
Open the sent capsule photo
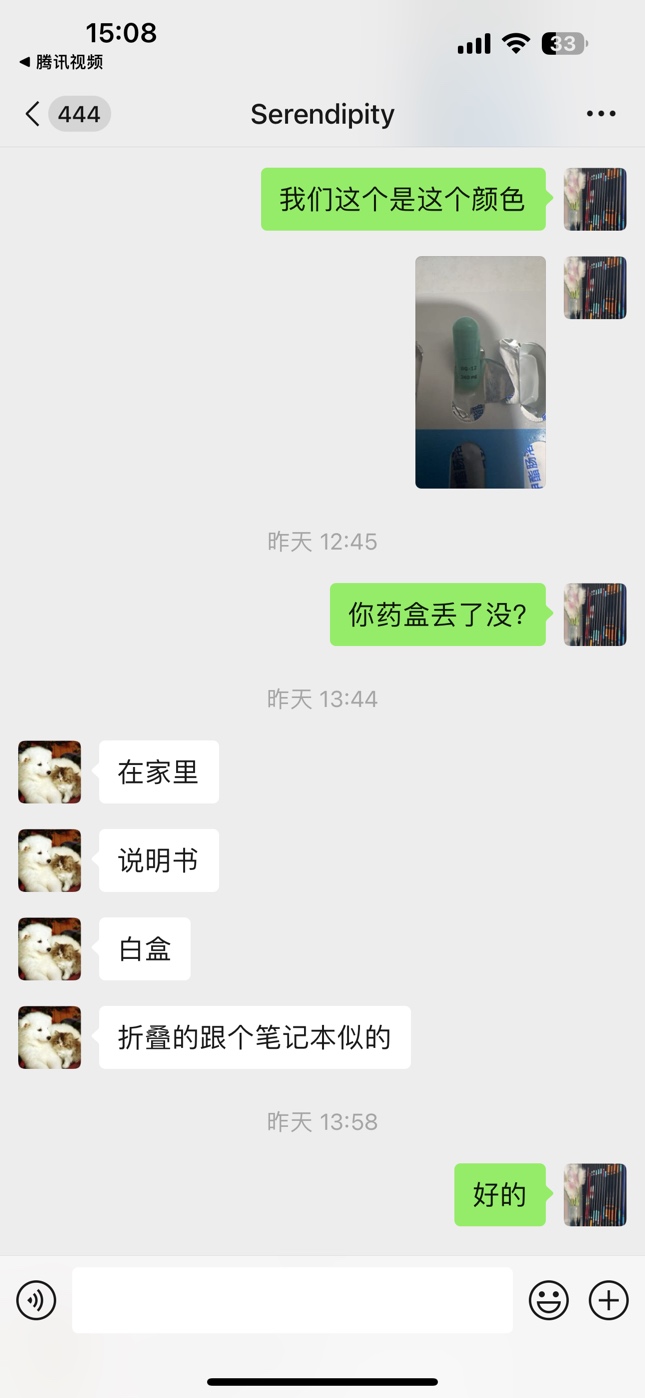(x=480, y=372)
